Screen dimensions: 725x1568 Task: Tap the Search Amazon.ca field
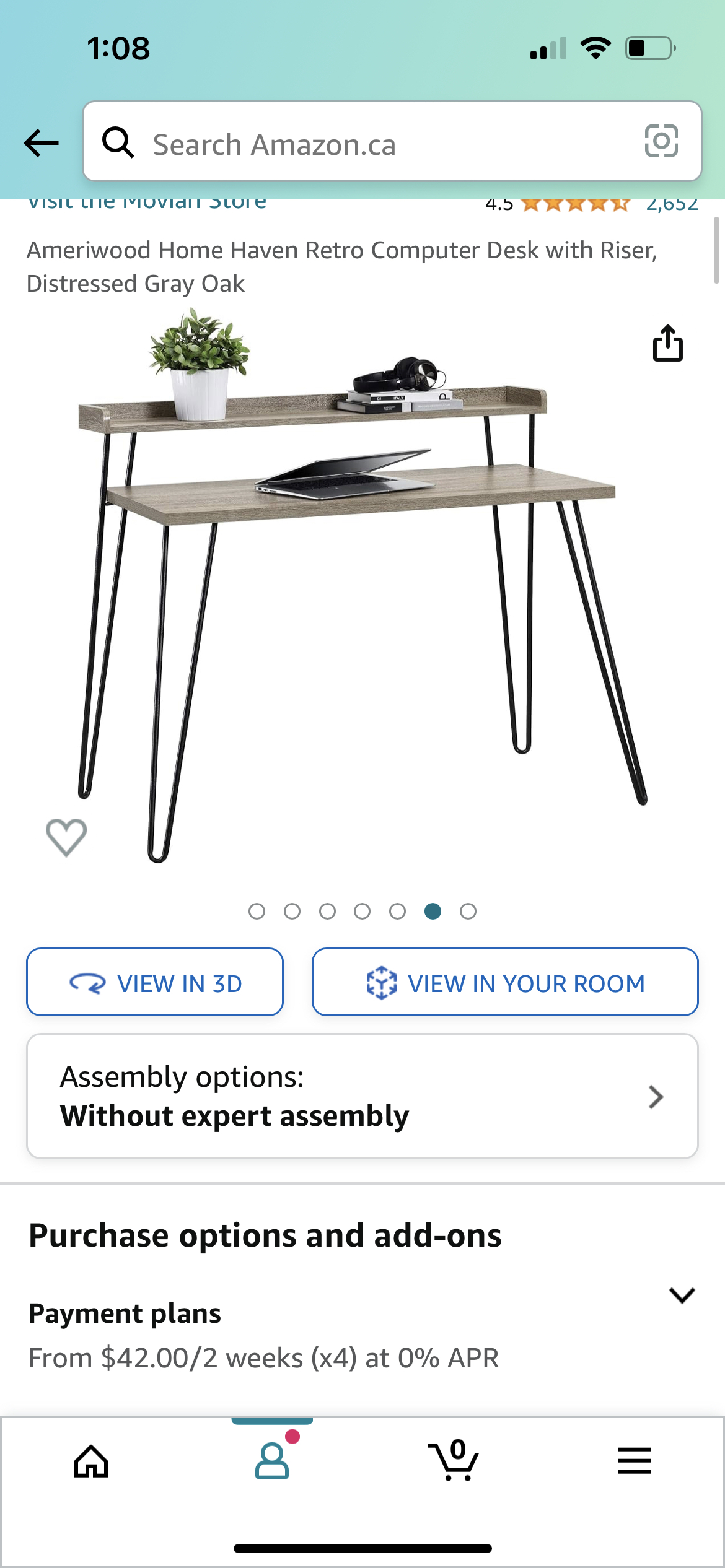(372, 144)
